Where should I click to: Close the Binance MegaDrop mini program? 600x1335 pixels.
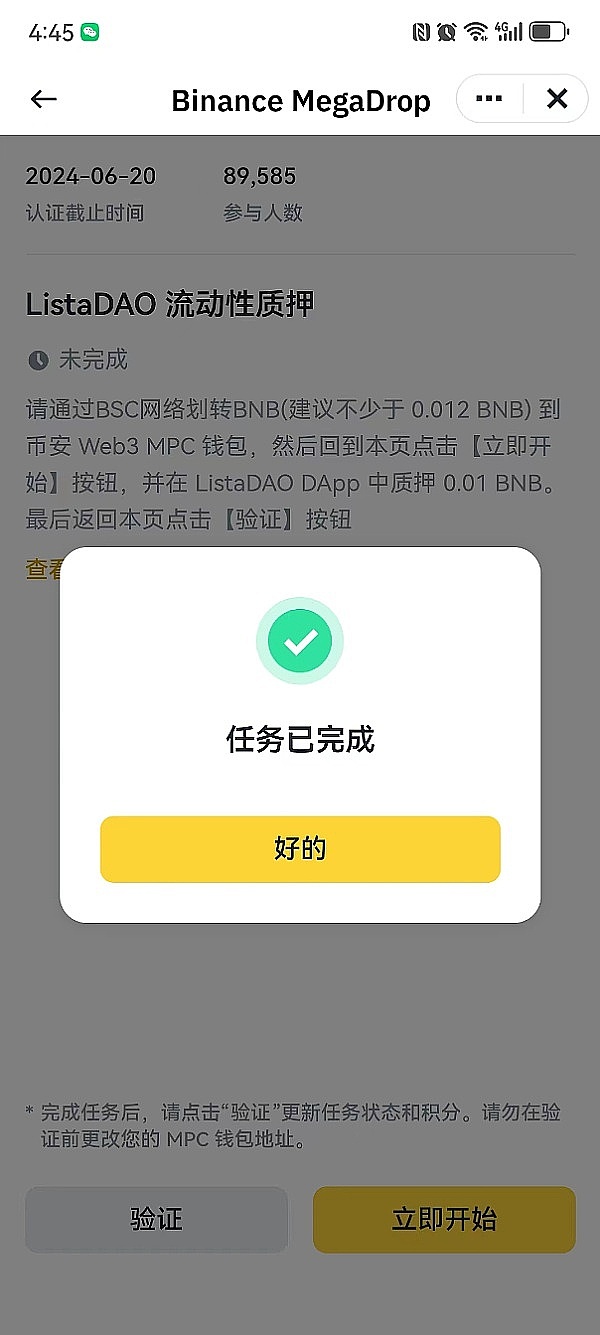tap(556, 99)
